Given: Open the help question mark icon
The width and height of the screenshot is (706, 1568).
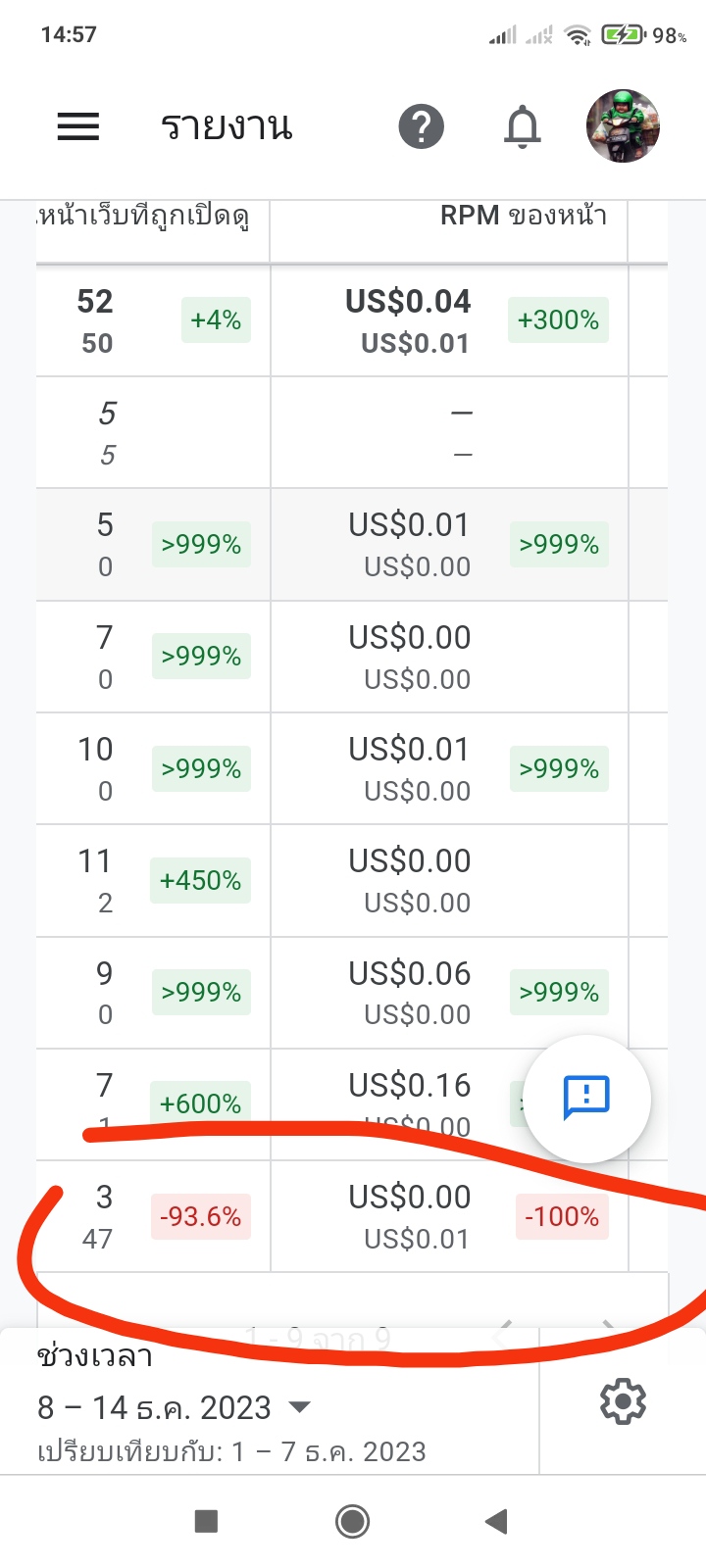Looking at the screenshot, I should pyautogui.click(x=422, y=126).
